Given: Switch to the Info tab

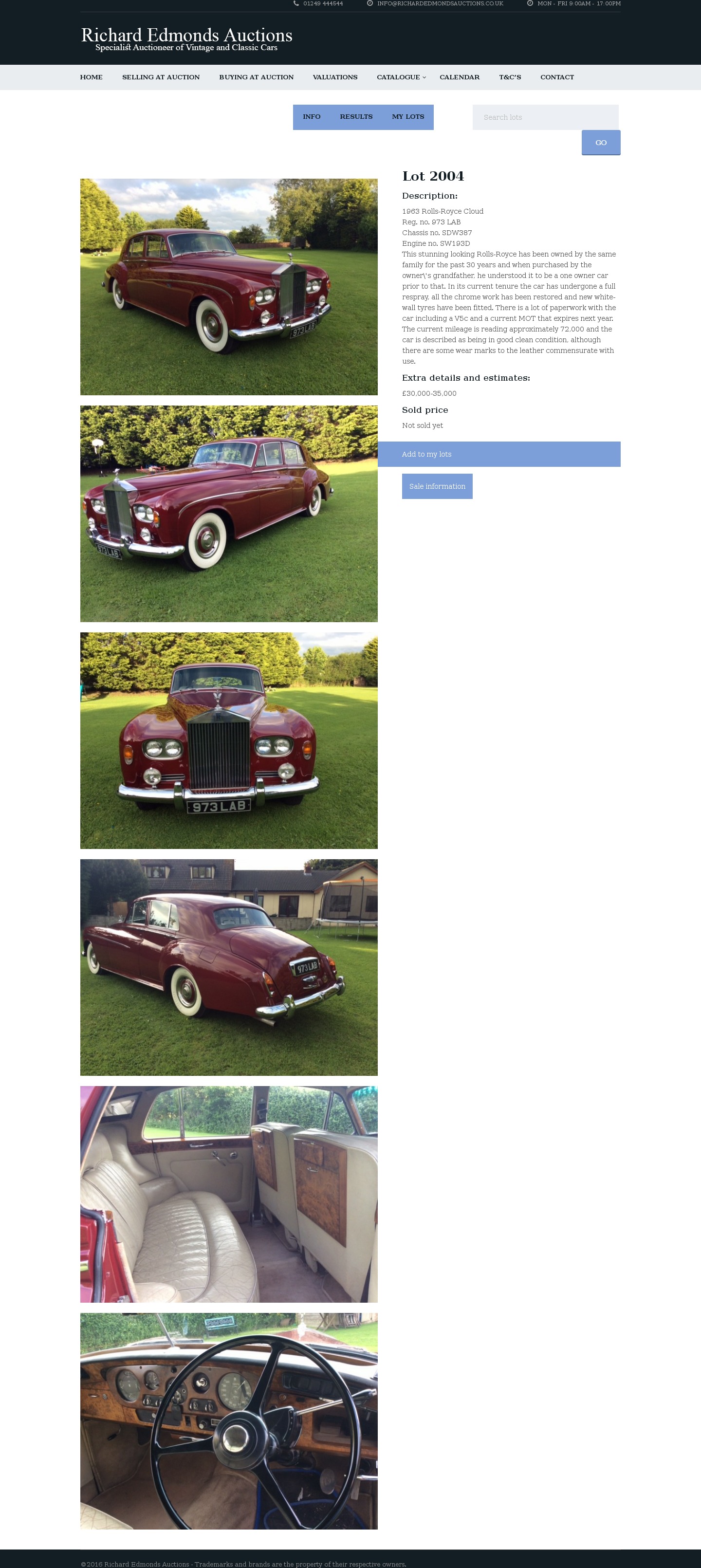Looking at the screenshot, I should tap(312, 117).
